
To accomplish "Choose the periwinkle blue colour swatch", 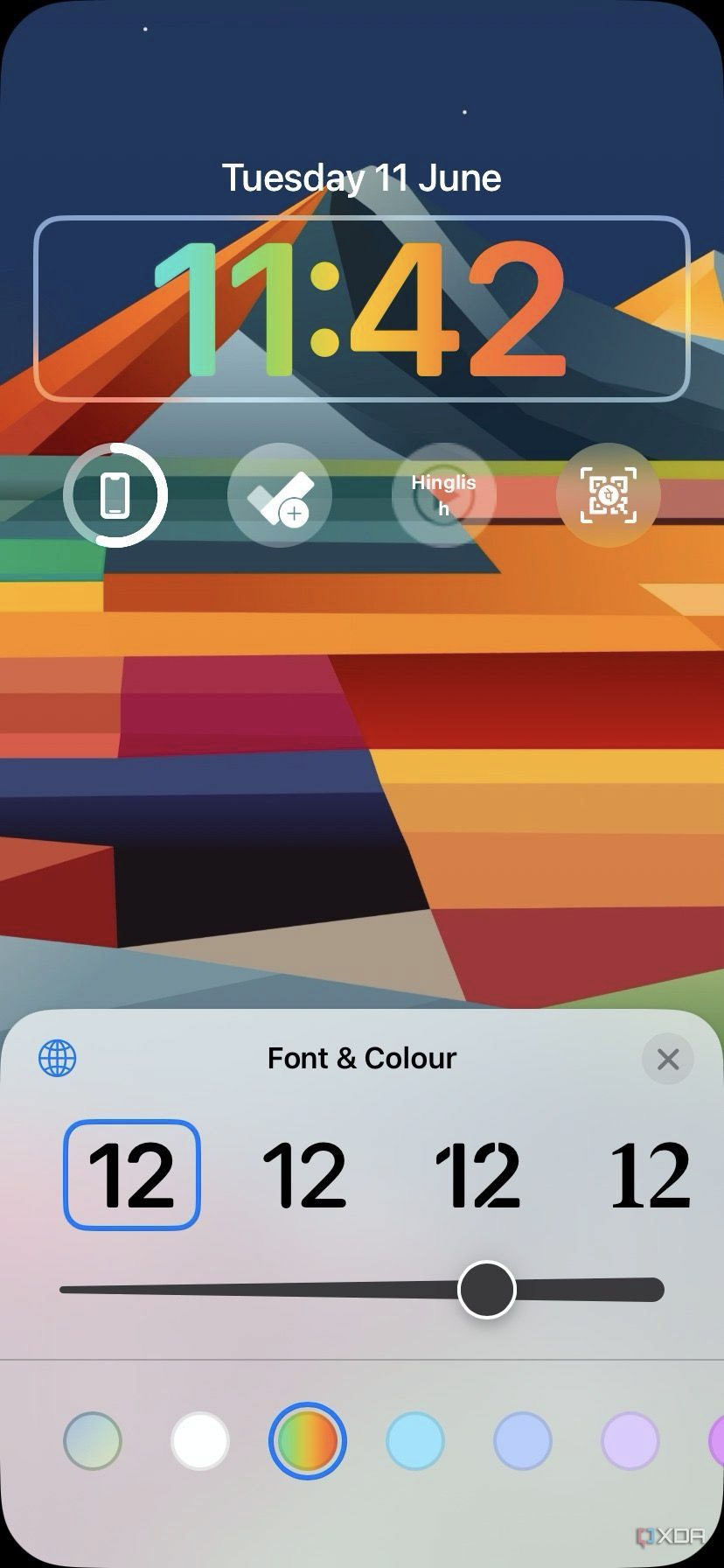I will 523,1440.
